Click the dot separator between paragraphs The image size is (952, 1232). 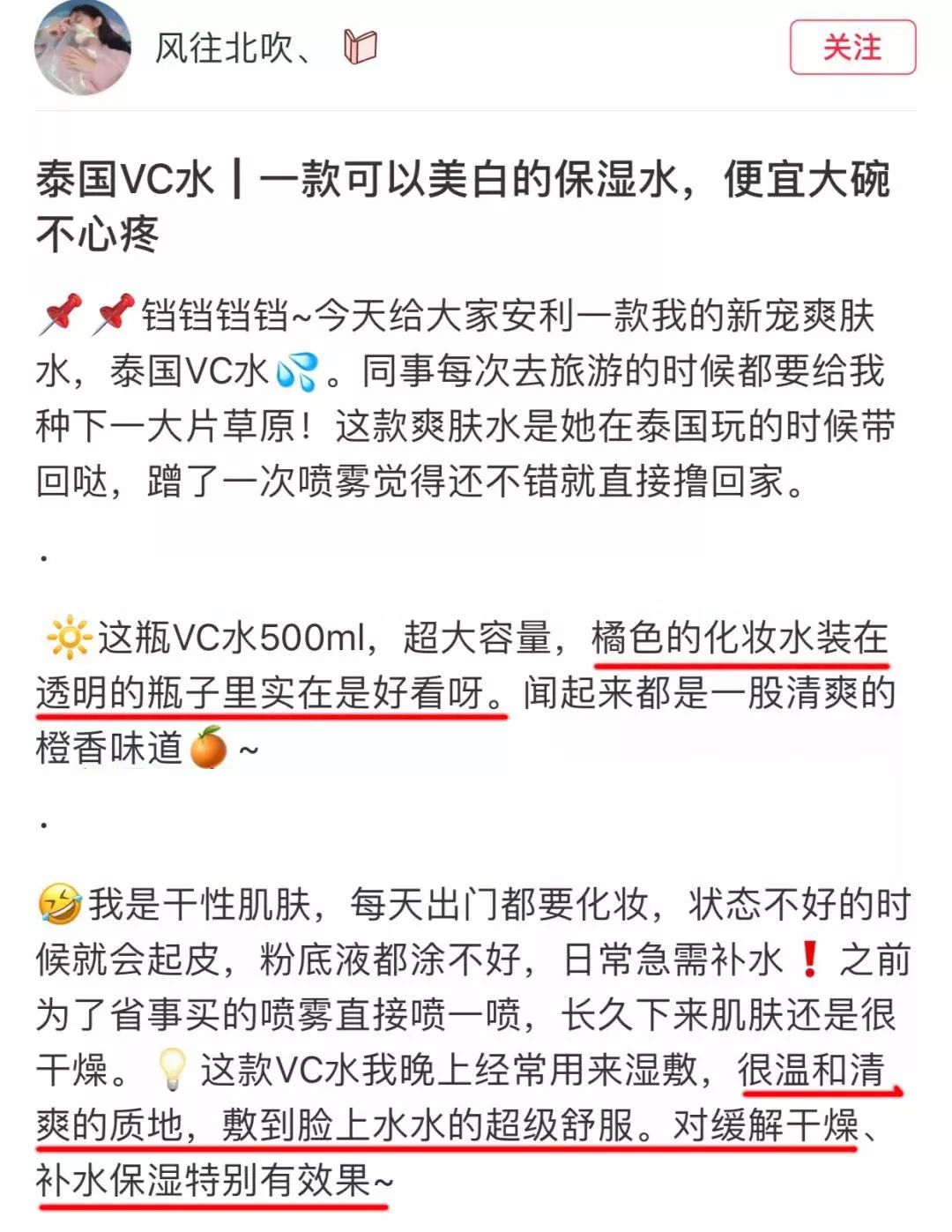pos(42,557)
